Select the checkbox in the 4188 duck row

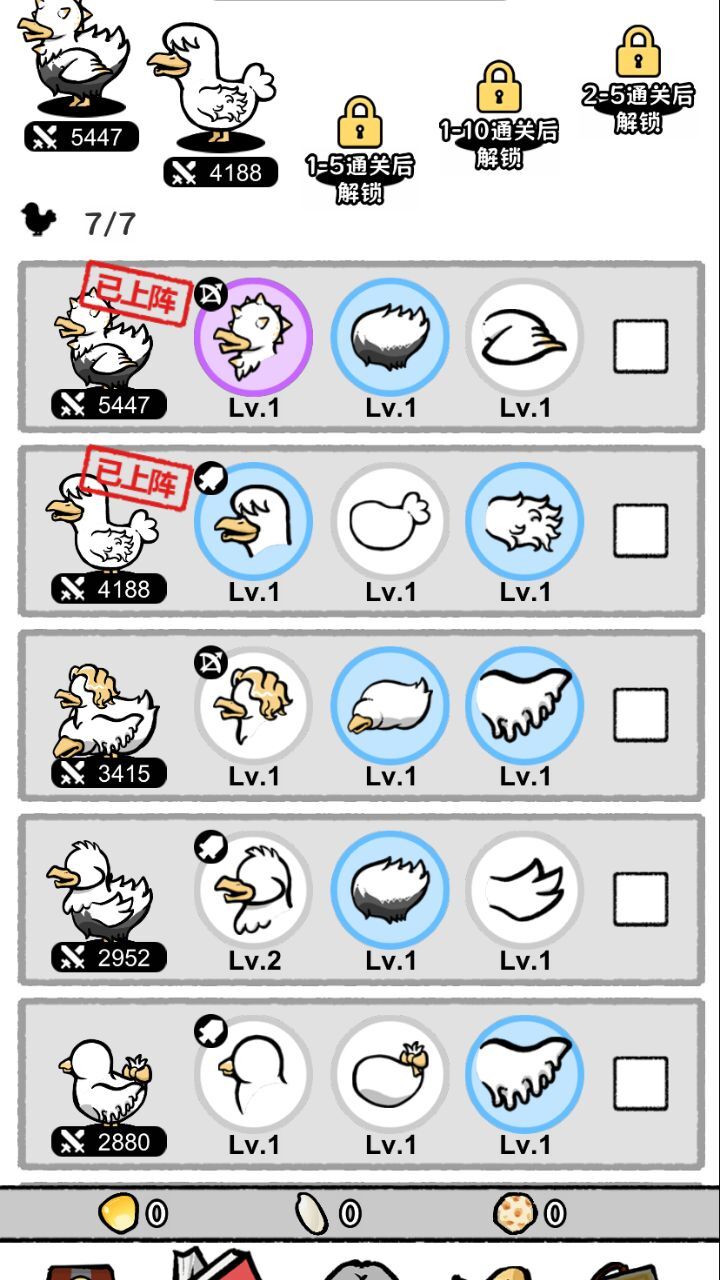tap(640, 530)
